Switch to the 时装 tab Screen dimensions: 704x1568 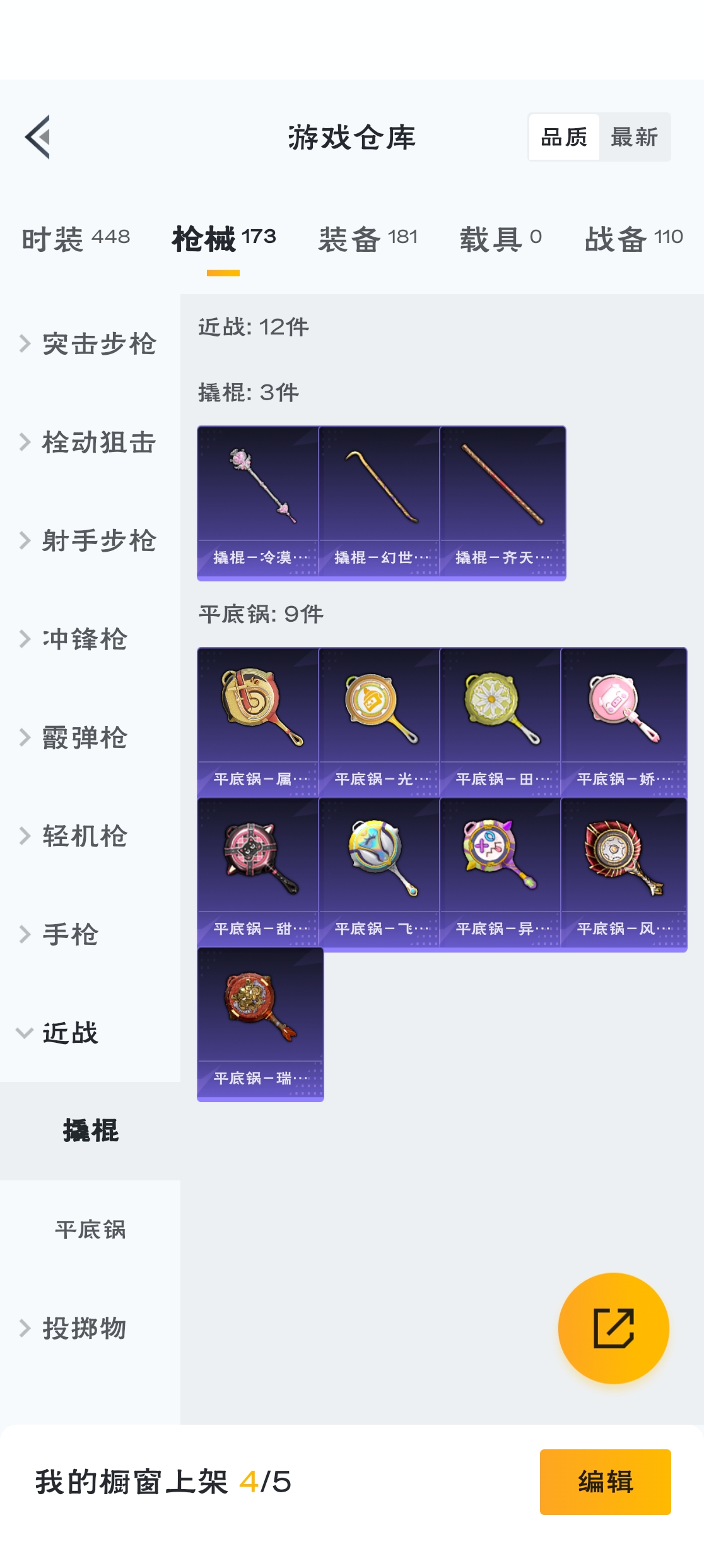(76, 239)
